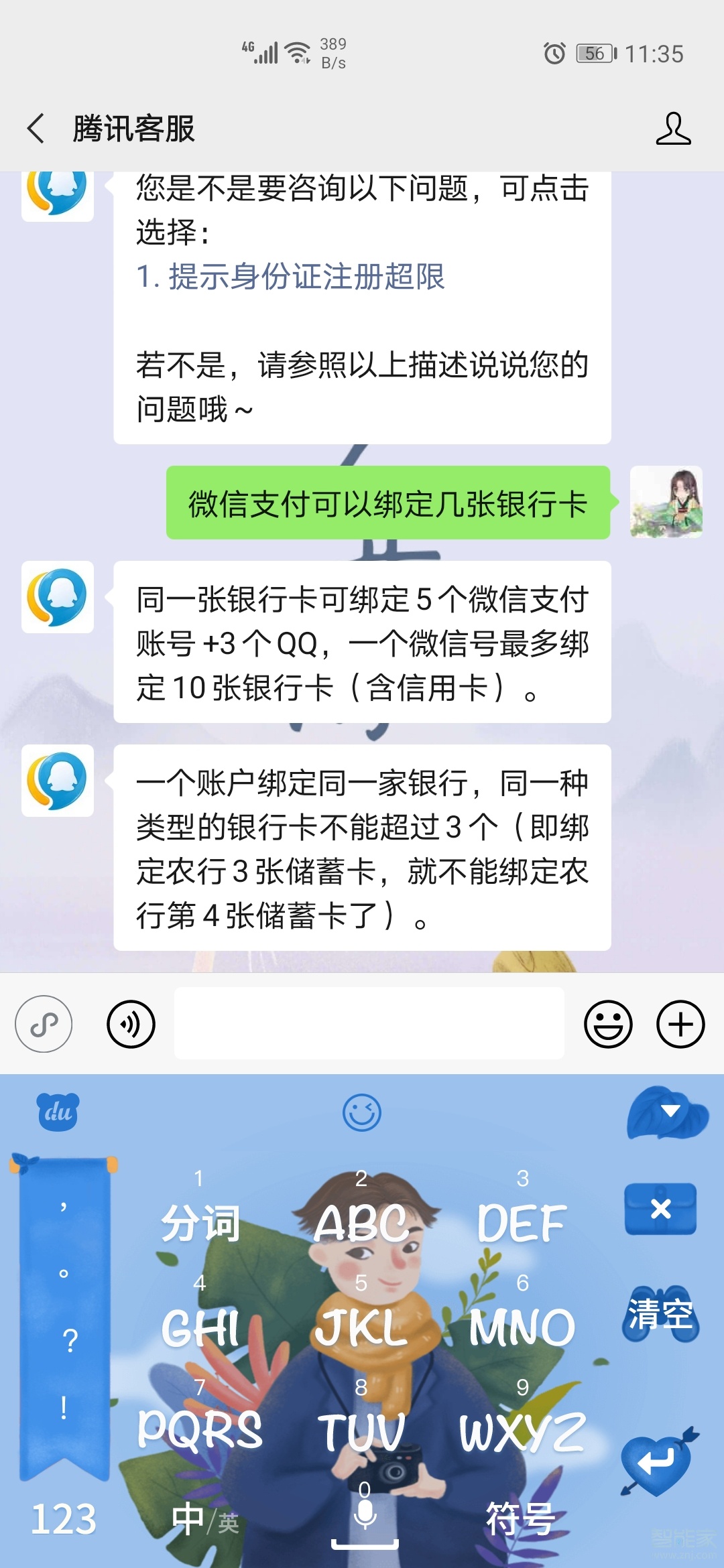Focus the message text field
724x1568 pixels.
(369, 1023)
